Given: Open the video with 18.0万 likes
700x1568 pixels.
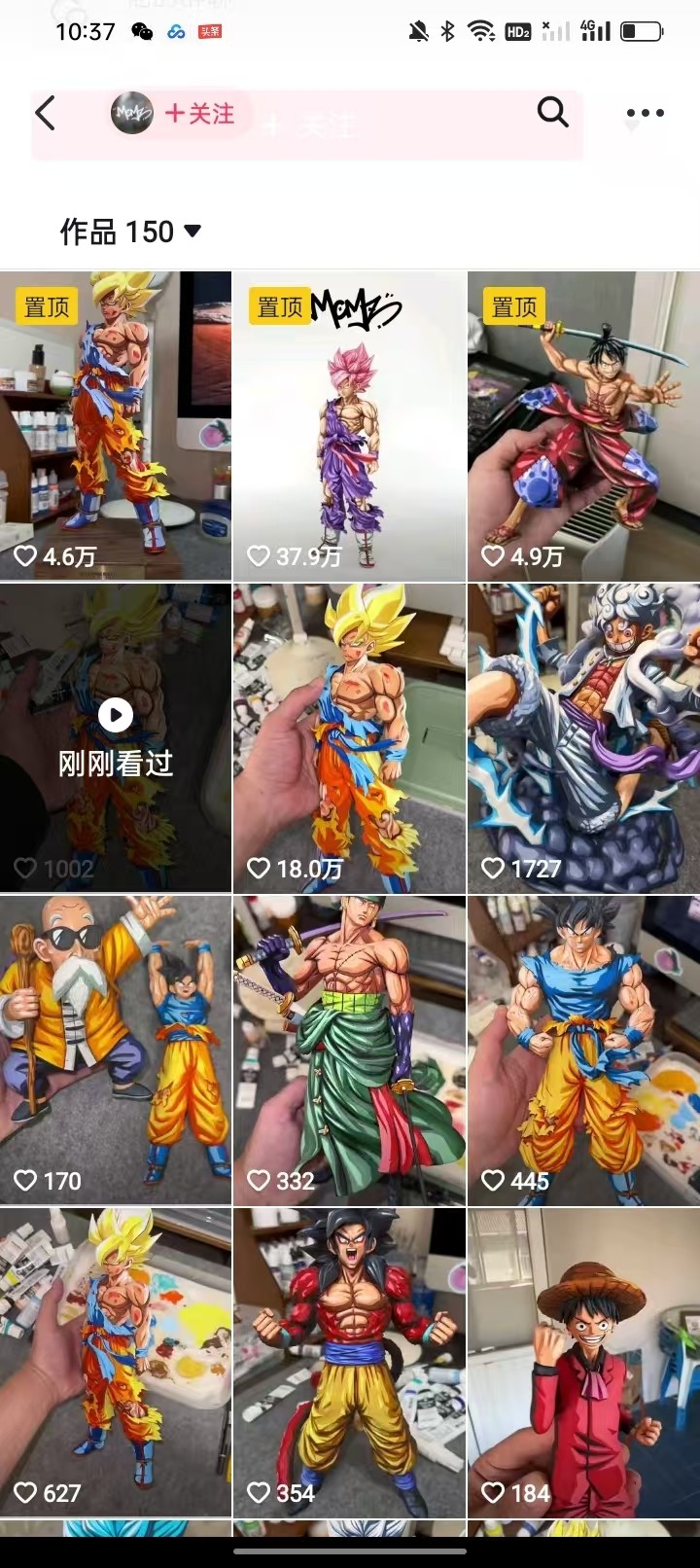Looking at the screenshot, I should click(x=349, y=737).
